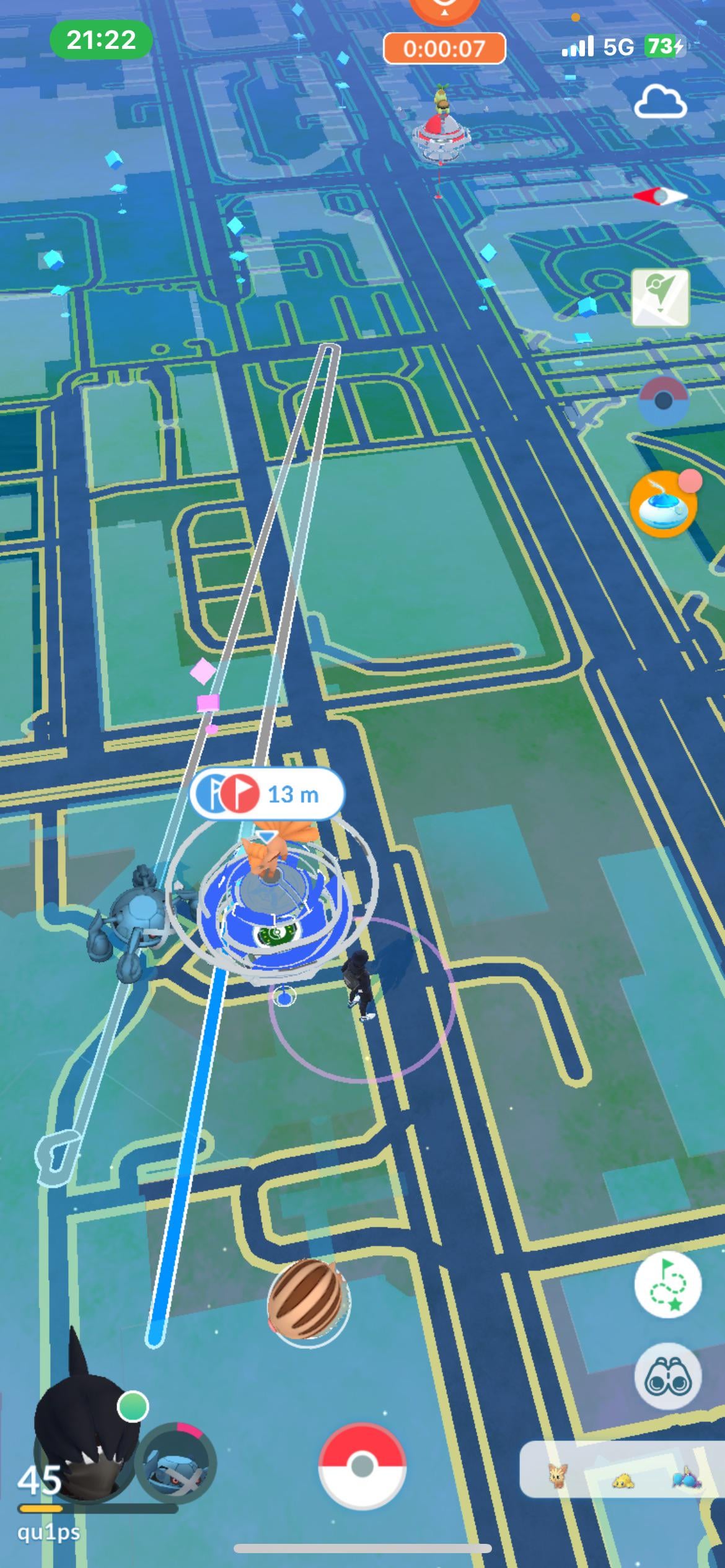Open the buddy Pokémon icon

pos(177,1463)
